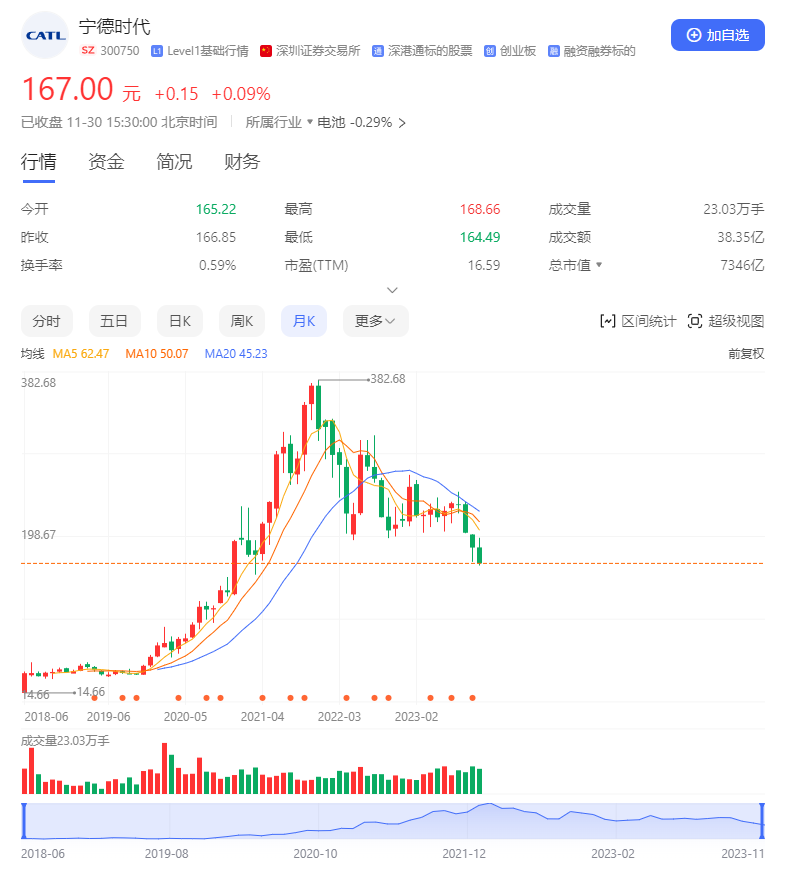The width and height of the screenshot is (786, 875).
Task: Select the 行情 tab
Action: click(38, 162)
